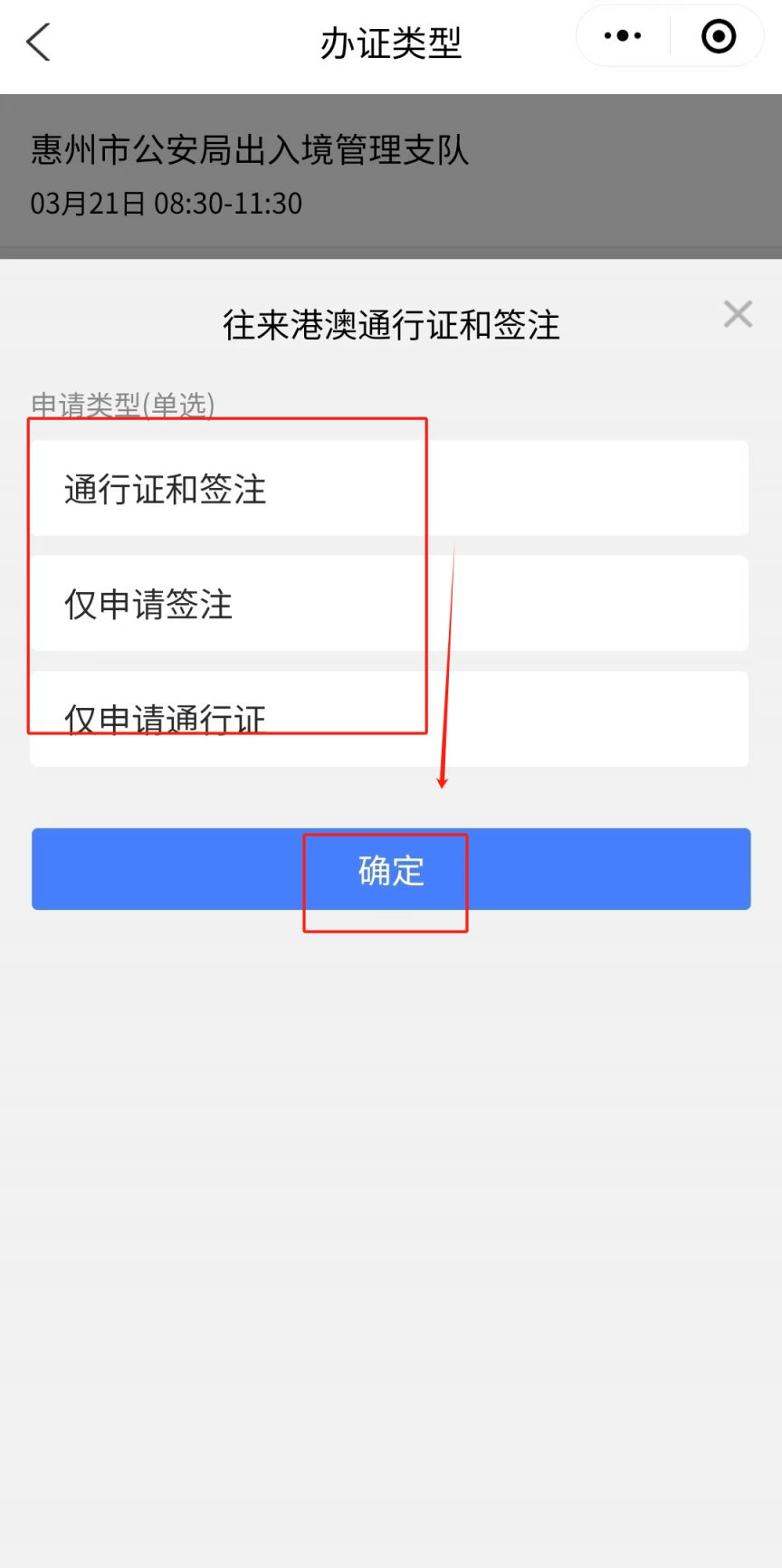This screenshot has height=1568, width=782.
Task: Open the mini program three-dot menu
Action: click(623, 36)
